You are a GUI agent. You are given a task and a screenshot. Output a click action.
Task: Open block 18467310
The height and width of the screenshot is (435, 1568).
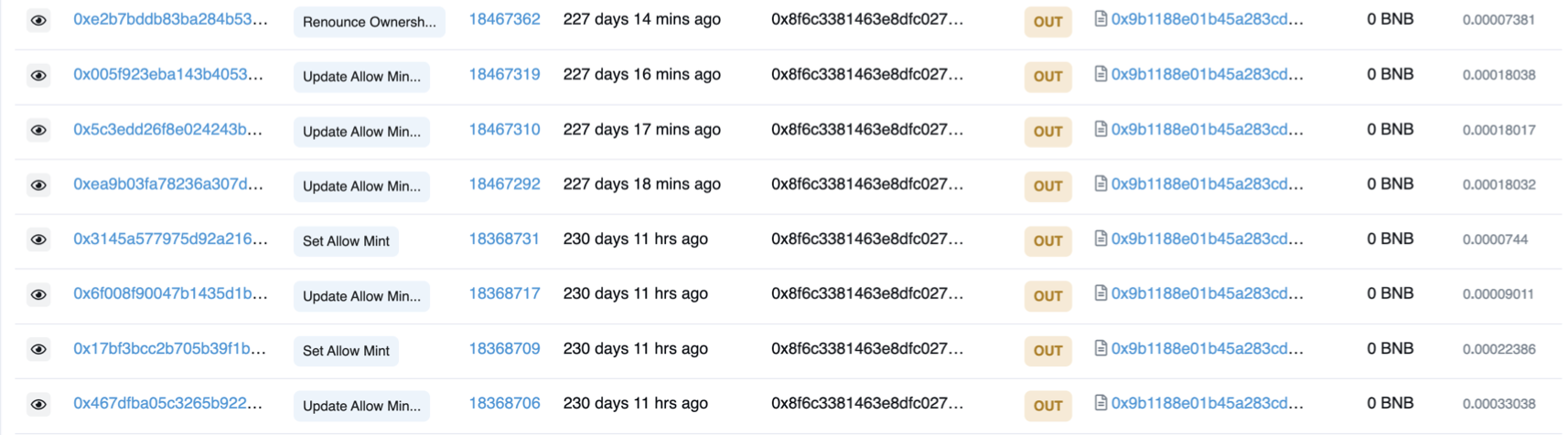pos(504,130)
